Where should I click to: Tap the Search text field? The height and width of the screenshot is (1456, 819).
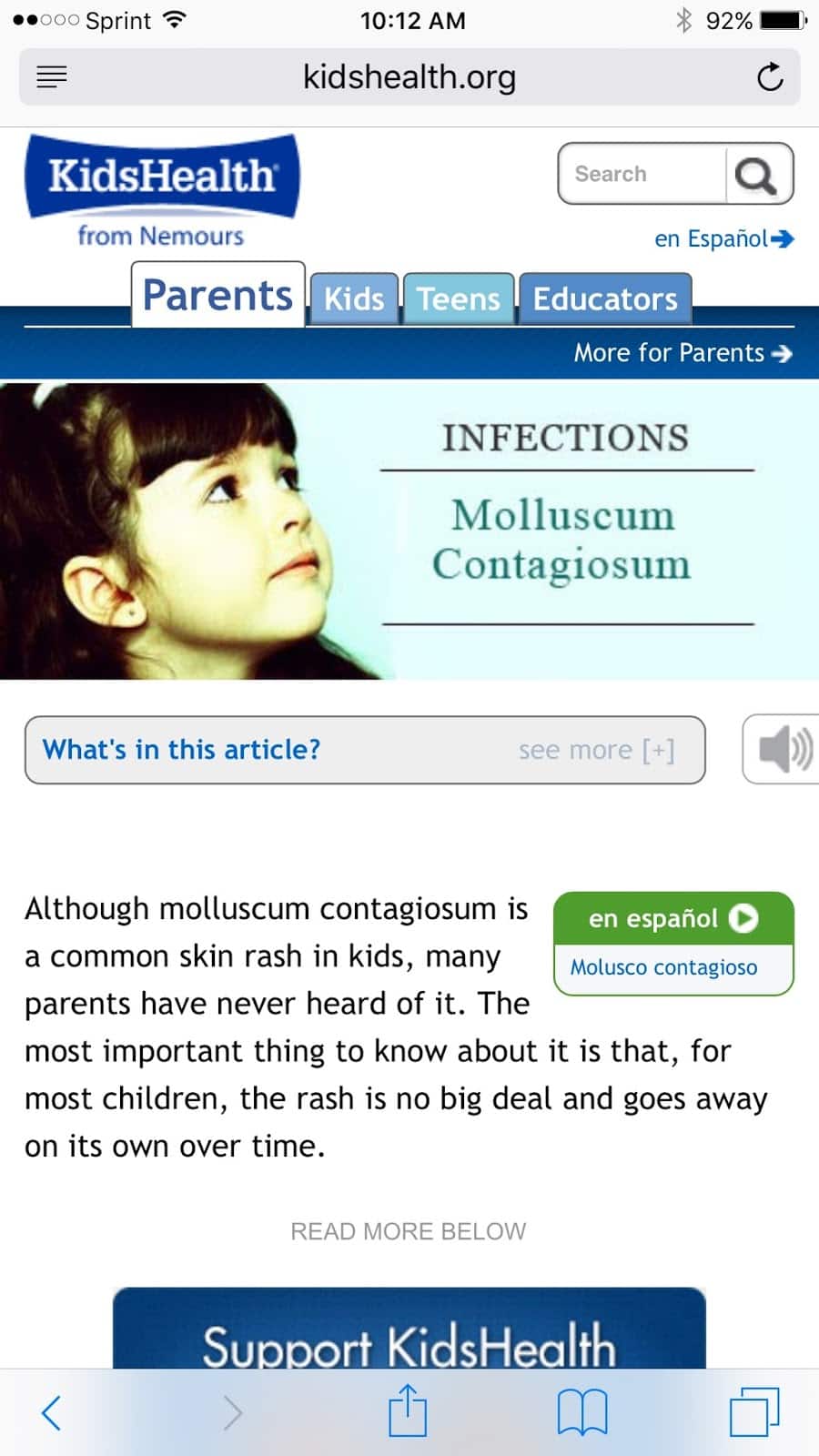click(642, 174)
